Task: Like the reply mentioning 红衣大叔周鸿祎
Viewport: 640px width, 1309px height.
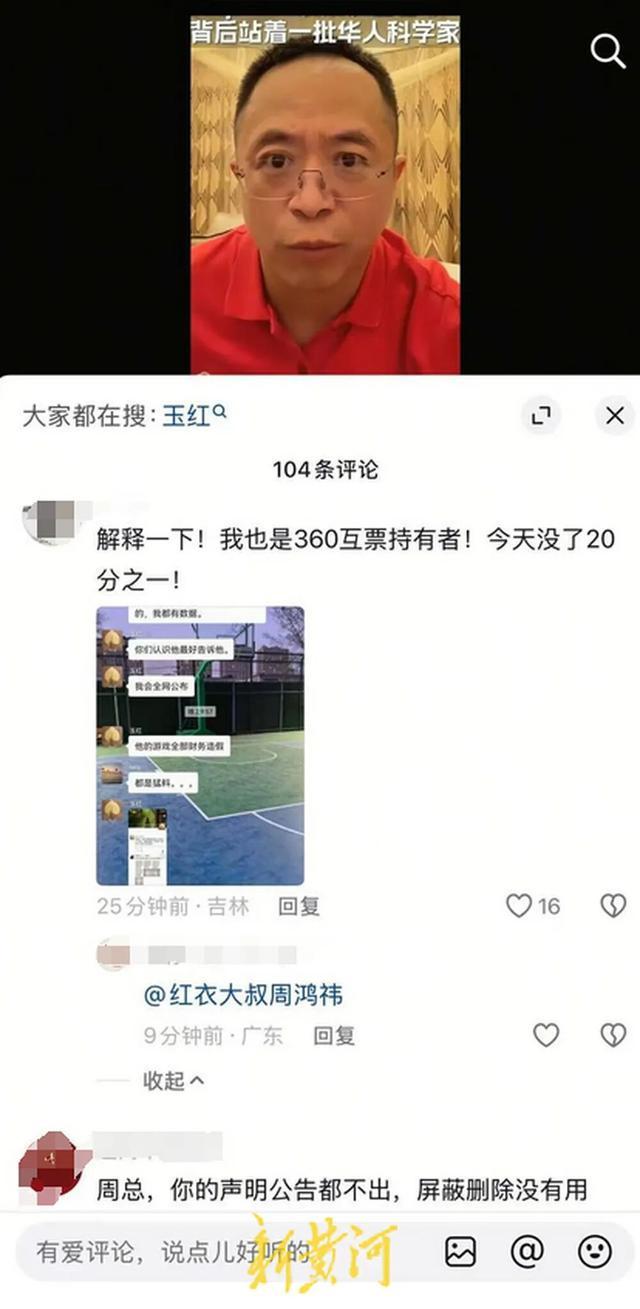Action: [x=546, y=1035]
